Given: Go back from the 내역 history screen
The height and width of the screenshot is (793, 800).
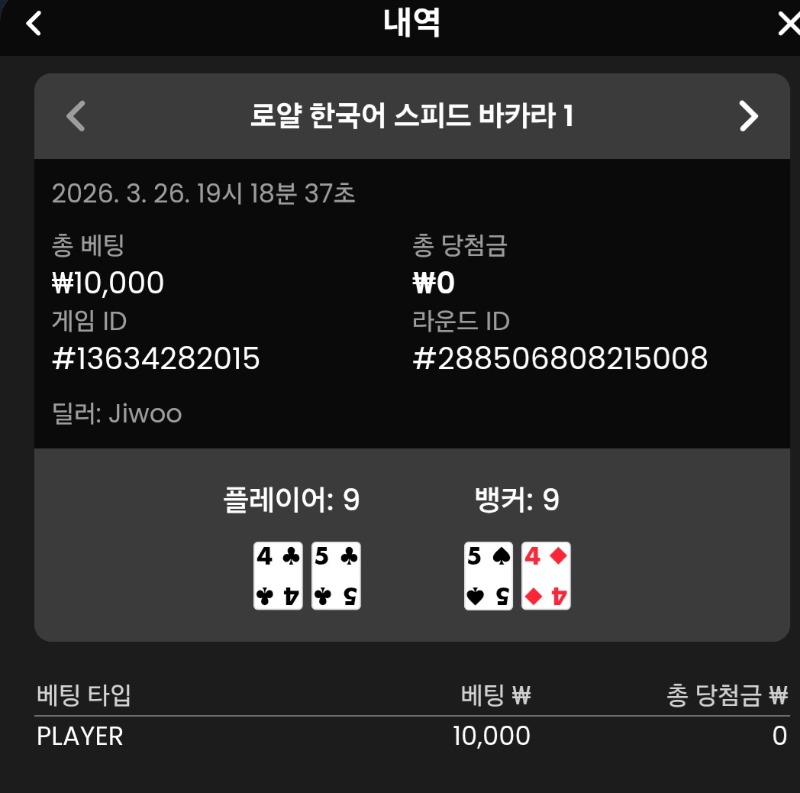Looking at the screenshot, I should point(34,23).
